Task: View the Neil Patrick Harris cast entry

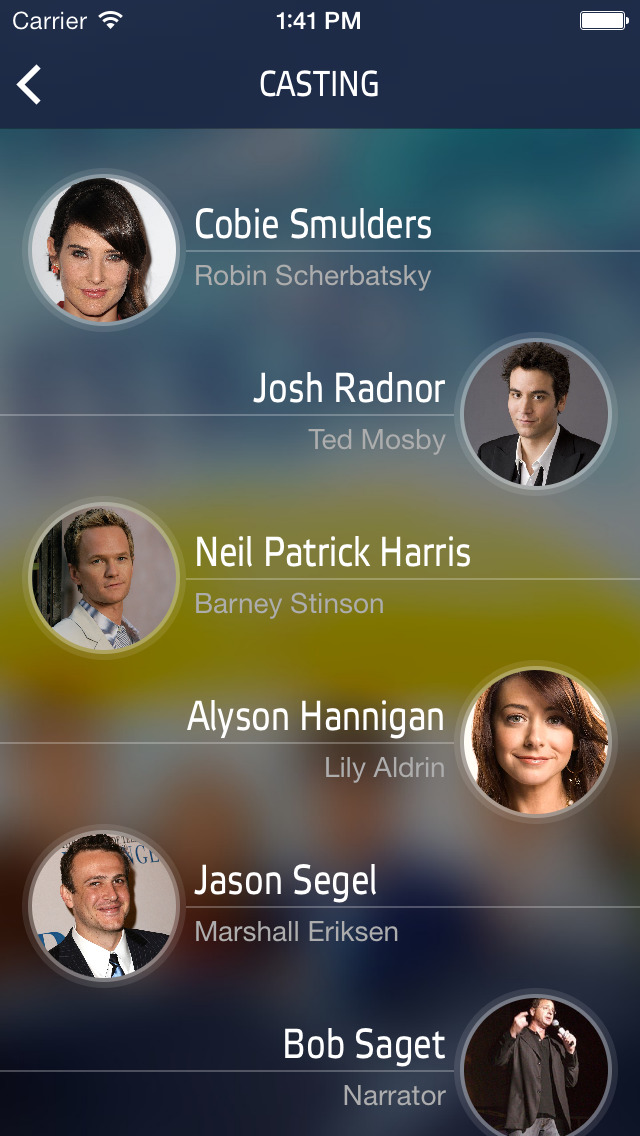Action: pos(320,577)
